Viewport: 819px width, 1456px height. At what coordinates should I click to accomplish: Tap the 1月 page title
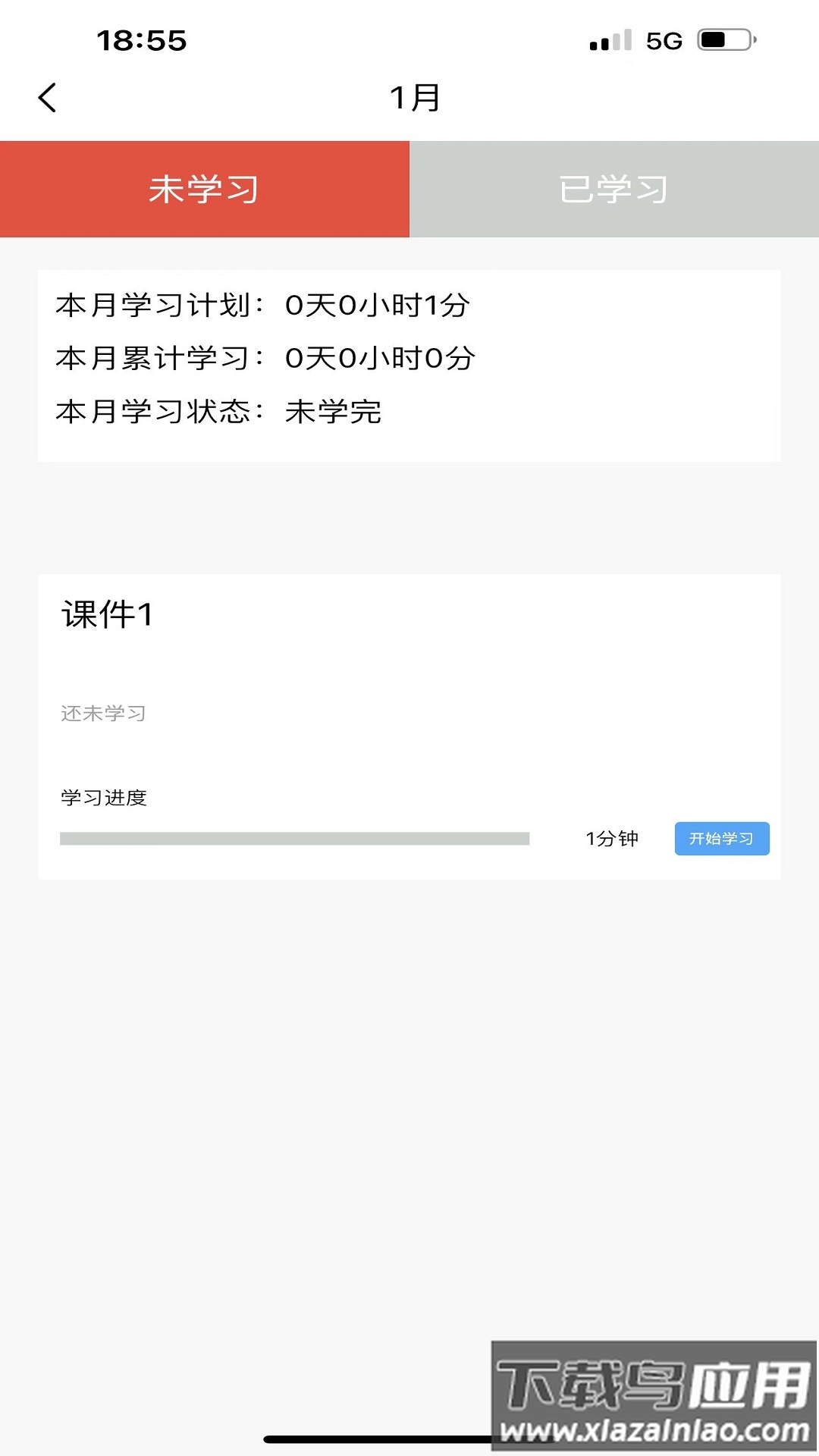(x=413, y=98)
